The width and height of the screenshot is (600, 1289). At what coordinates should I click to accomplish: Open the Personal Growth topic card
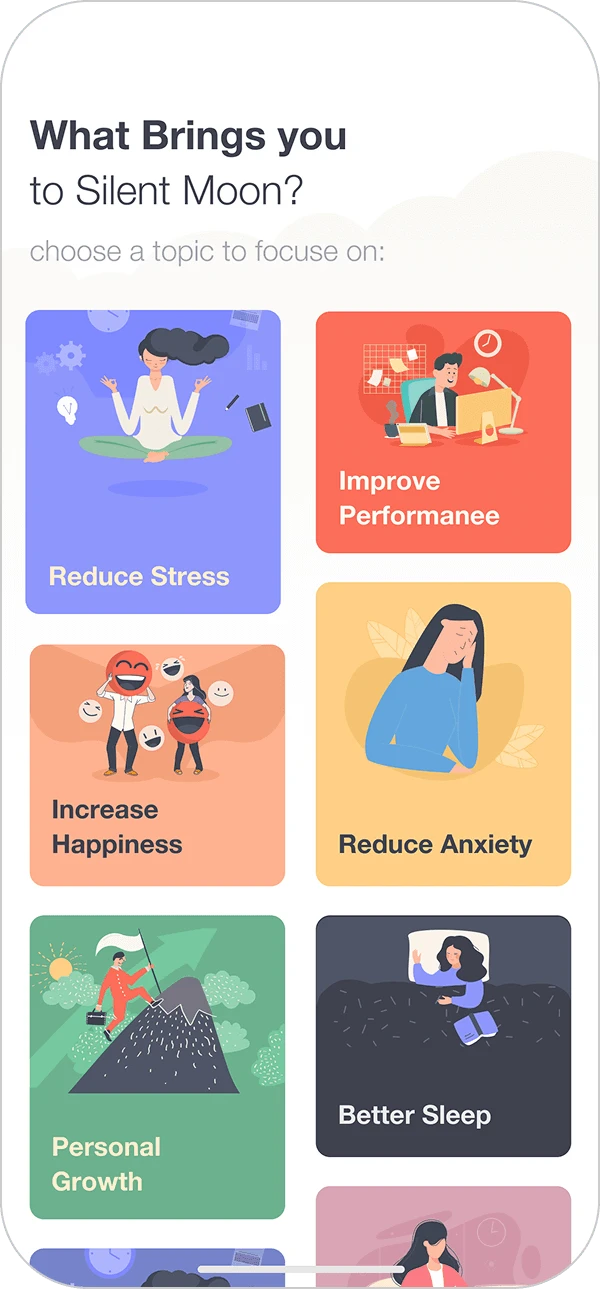click(x=157, y=1067)
